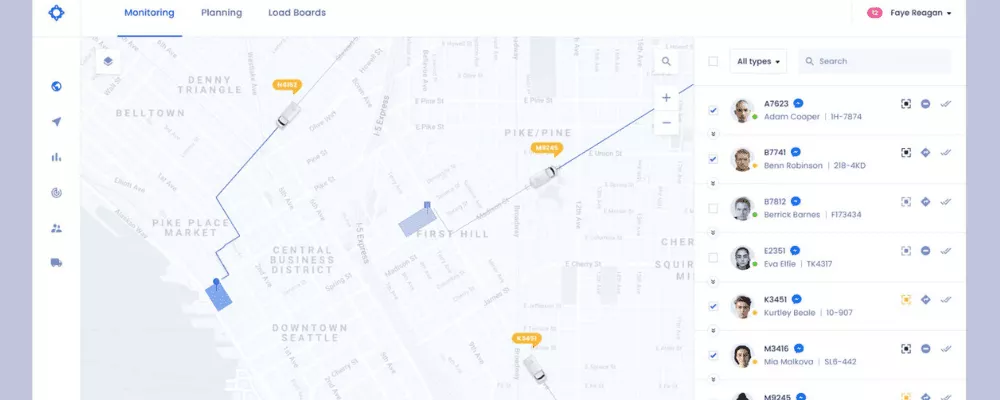Toggle the select-all checkbox

click(x=713, y=61)
